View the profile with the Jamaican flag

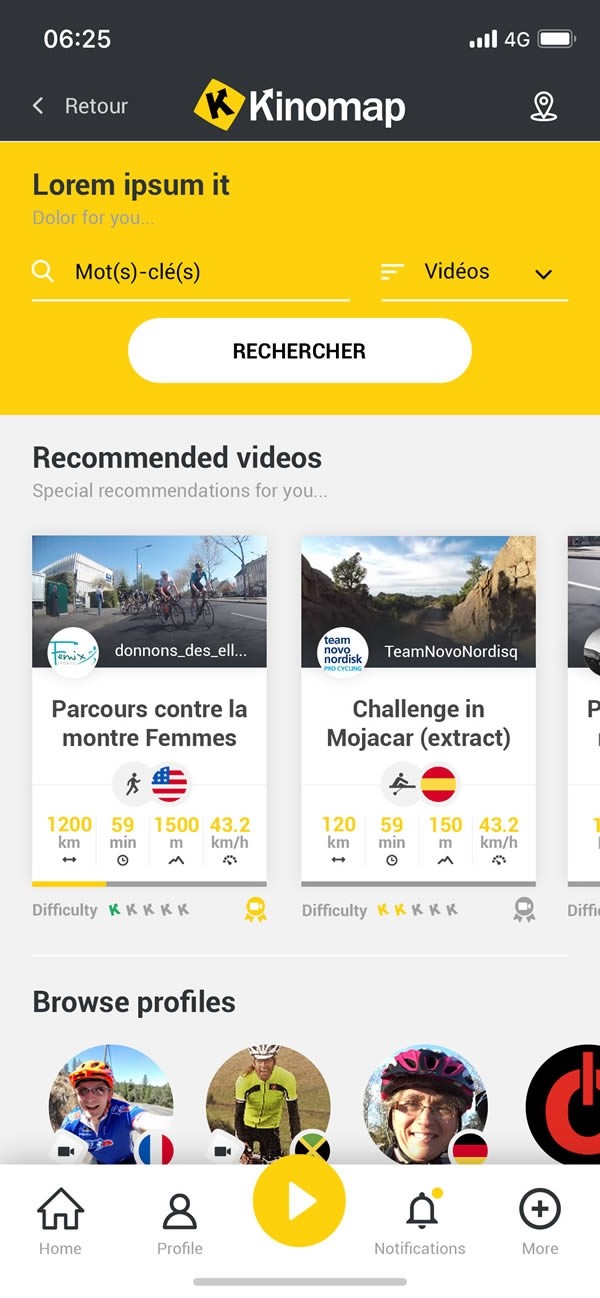pos(267,1105)
